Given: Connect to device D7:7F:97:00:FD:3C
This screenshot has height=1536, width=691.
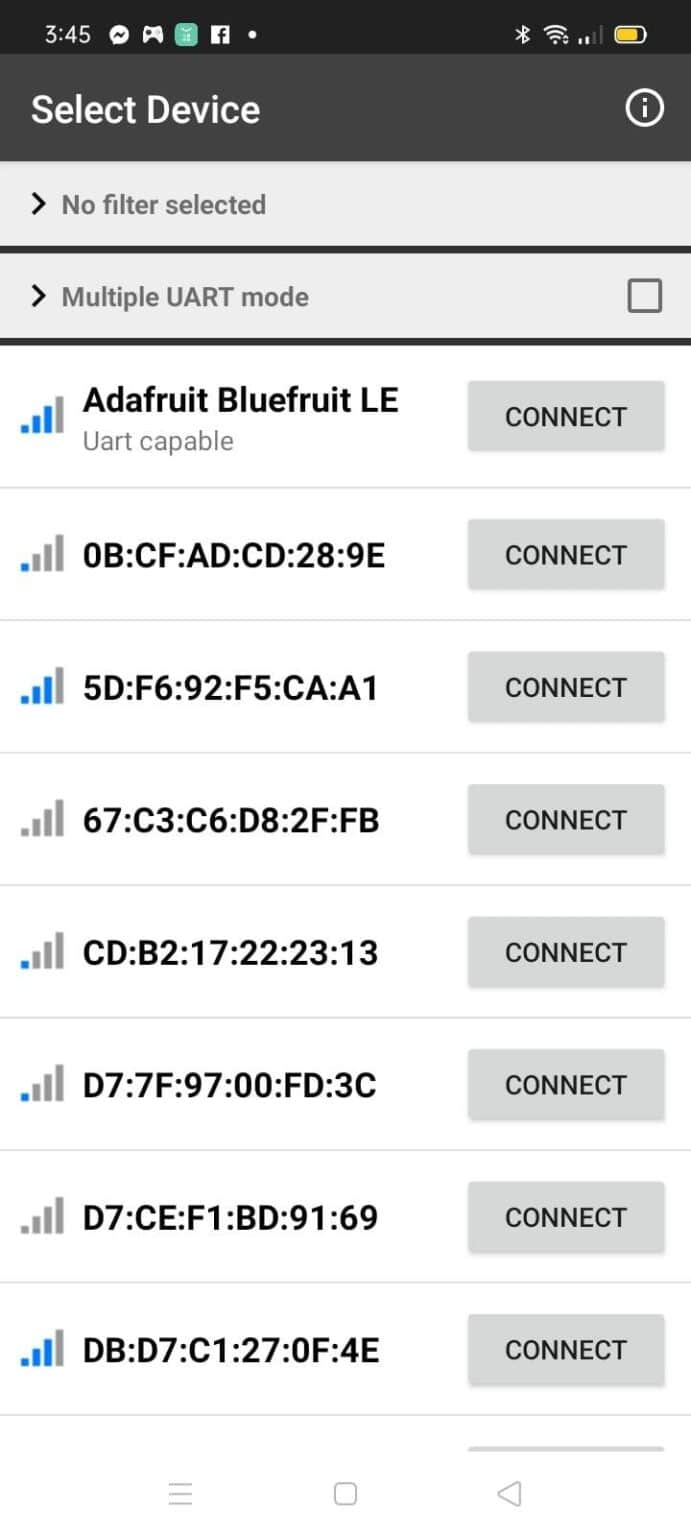Looking at the screenshot, I should point(566,1085).
